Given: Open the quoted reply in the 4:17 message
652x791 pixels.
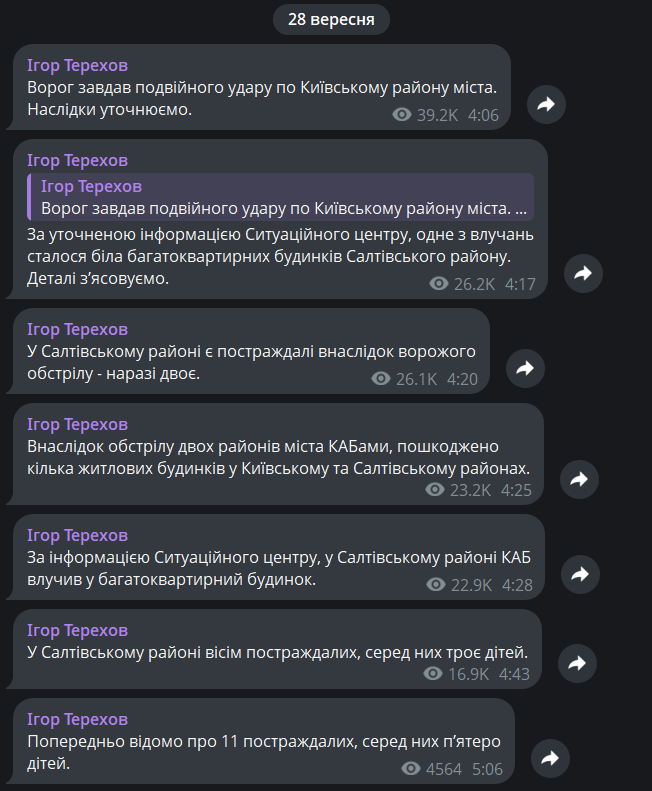Looking at the screenshot, I should pos(281,197).
